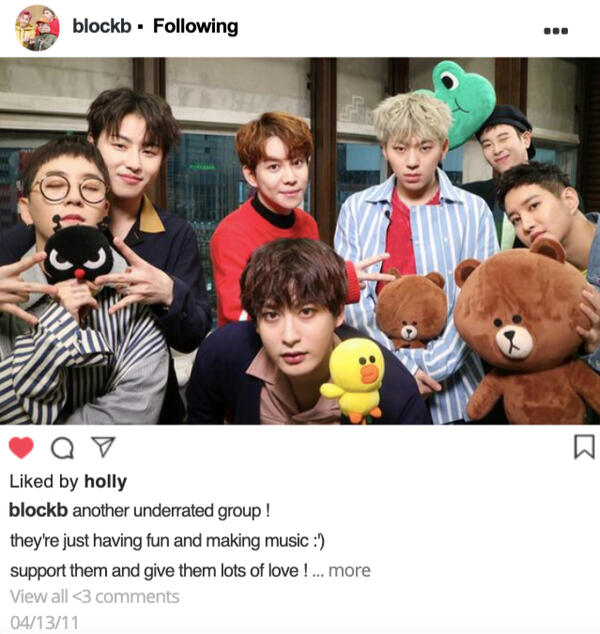Unlike the post with the red heart

(21, 448)
